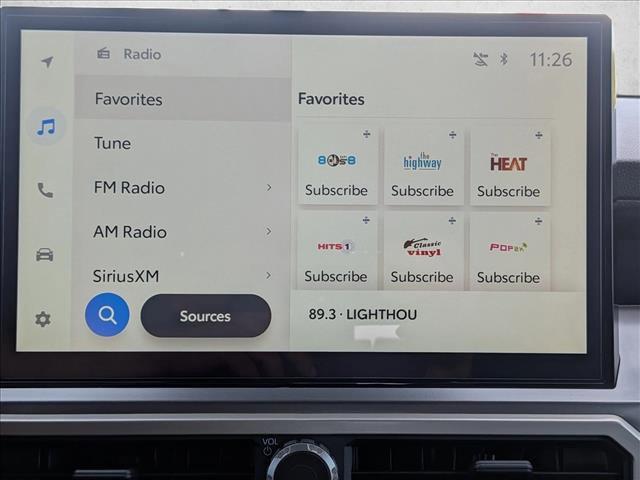This screenshot has height=480, width=640.
Task: Open the SiriusXM list
Action: (x=182, y=275)
